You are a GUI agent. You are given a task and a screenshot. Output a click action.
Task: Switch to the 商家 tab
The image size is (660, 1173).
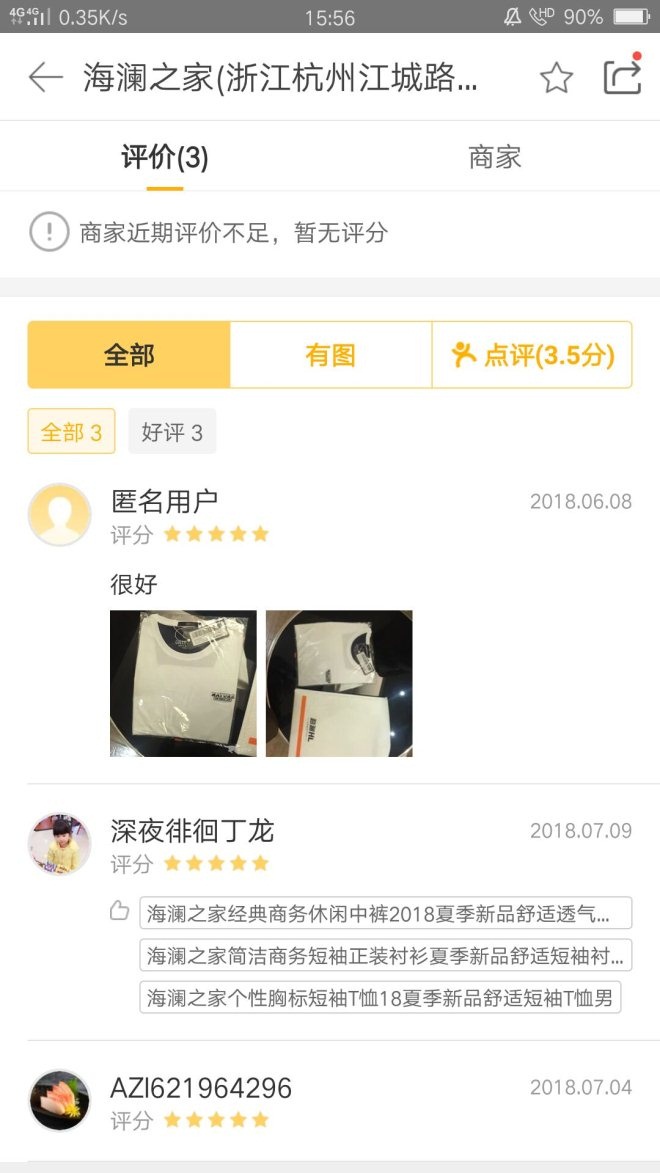tap(495, 157)
